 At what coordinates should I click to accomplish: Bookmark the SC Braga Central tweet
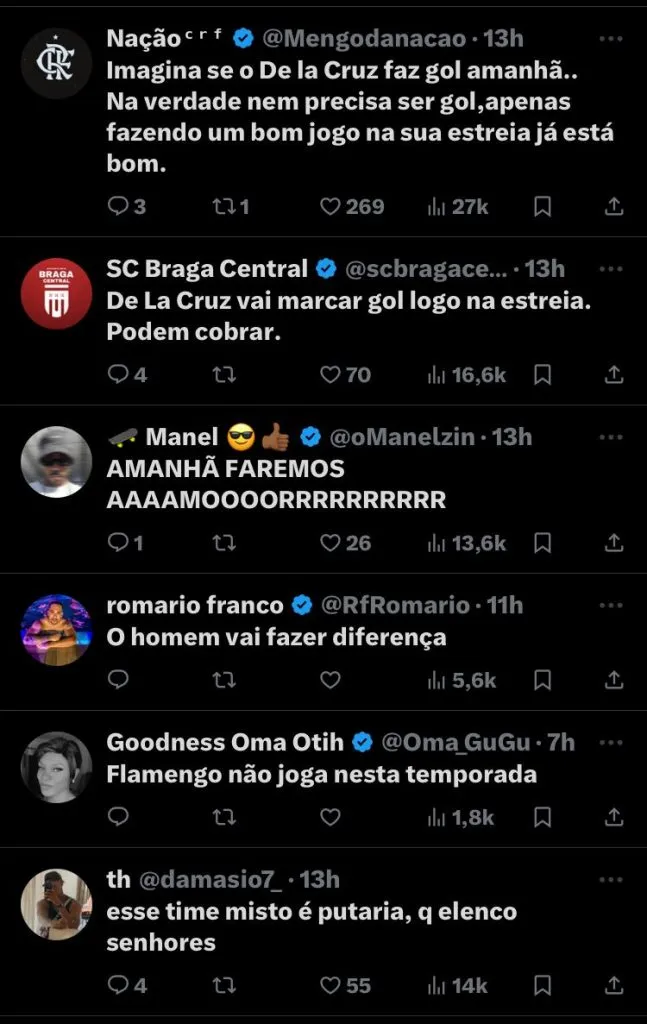click(x=542, y=374)
